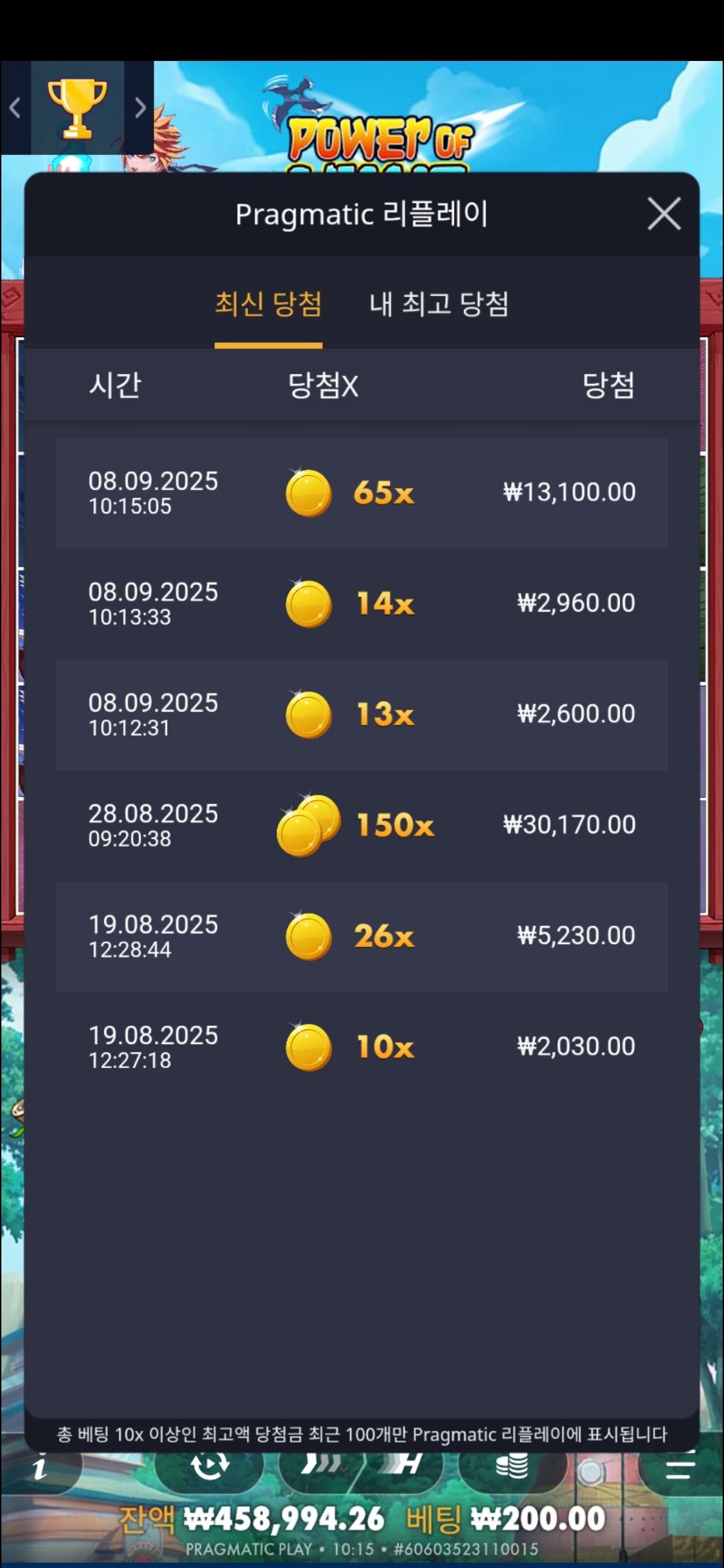Tap the gold trophy icon
724x1568 pixels.
pos(77,107)
